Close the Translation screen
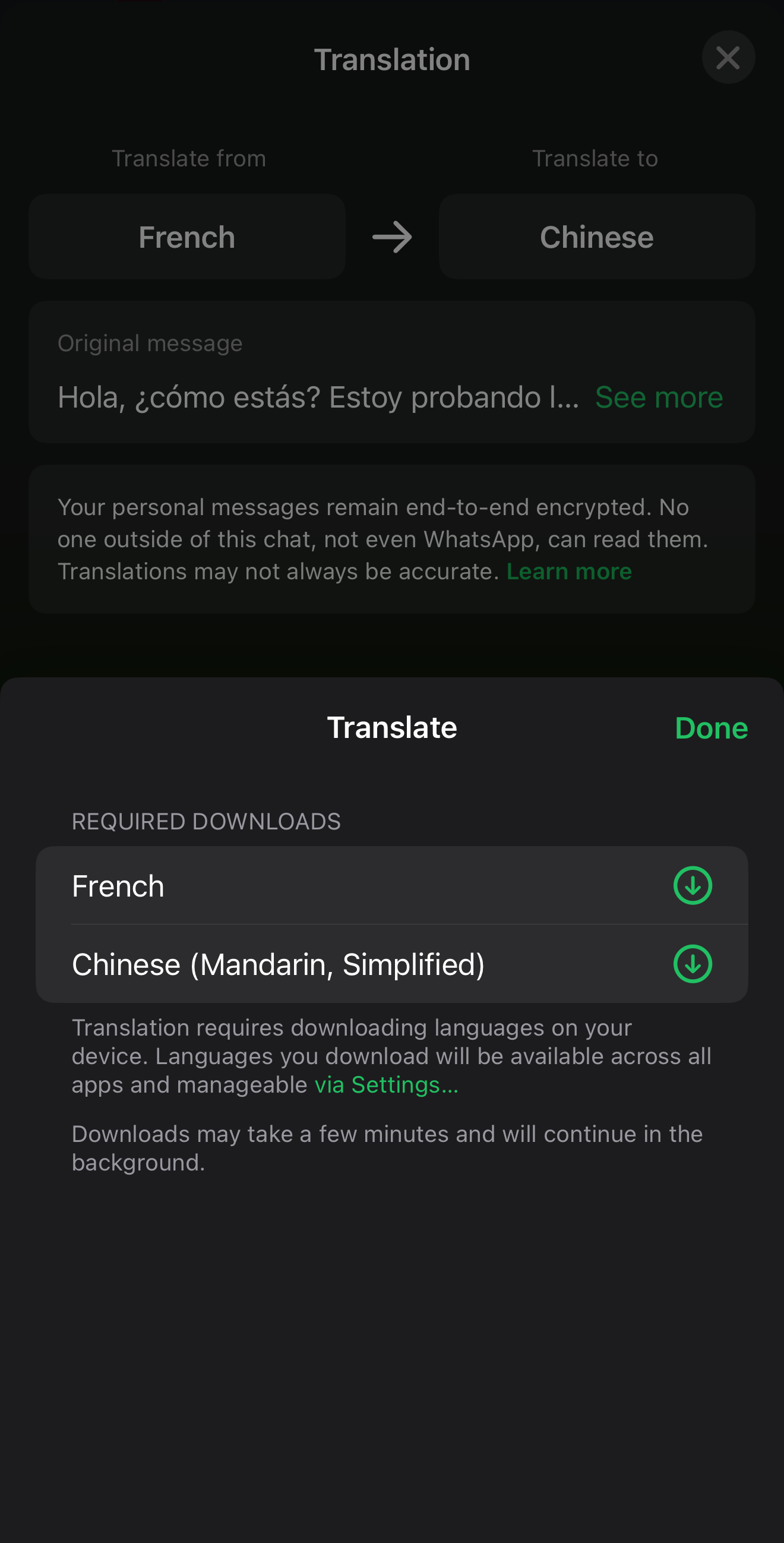The image size is (784, 1543). pos(728,58)
